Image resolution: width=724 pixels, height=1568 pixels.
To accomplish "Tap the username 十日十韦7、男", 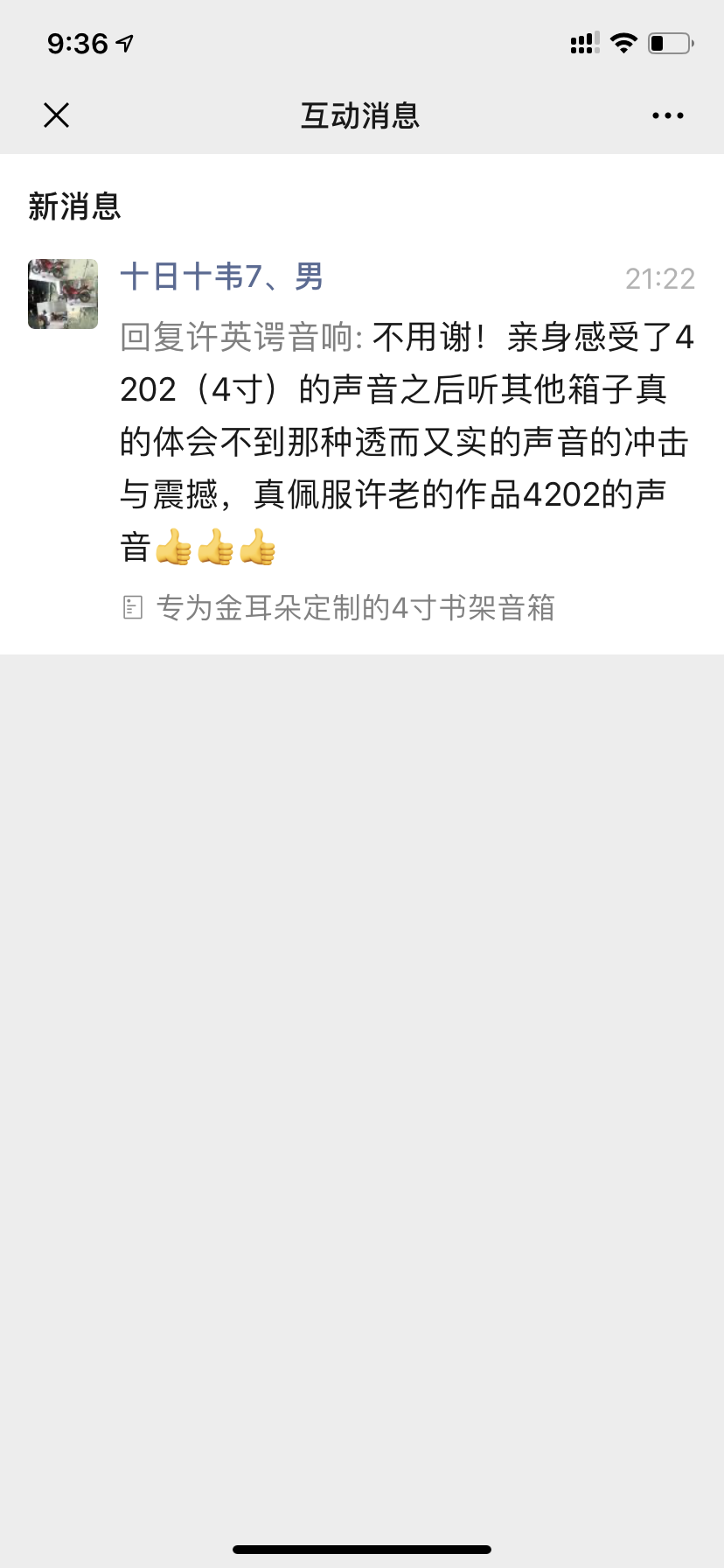I will click(222, 277).
